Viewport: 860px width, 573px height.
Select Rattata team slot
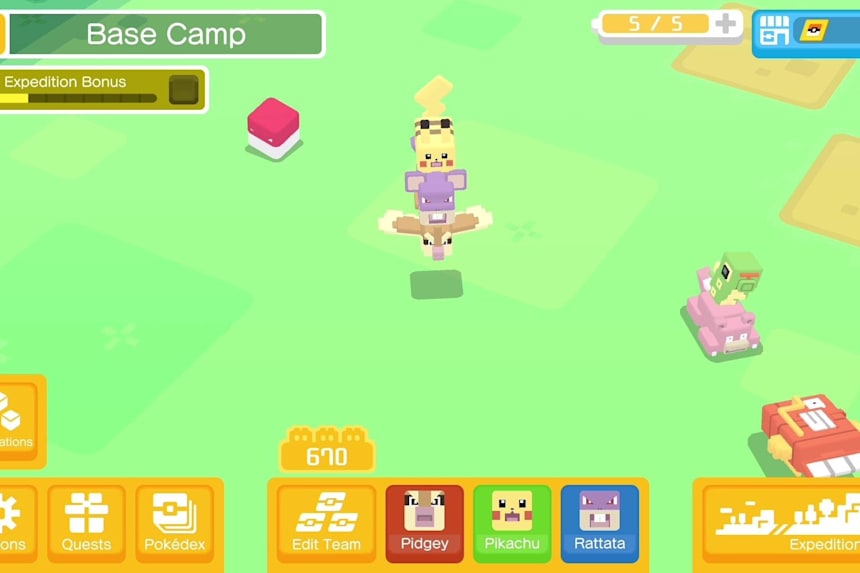pos(599,523)
